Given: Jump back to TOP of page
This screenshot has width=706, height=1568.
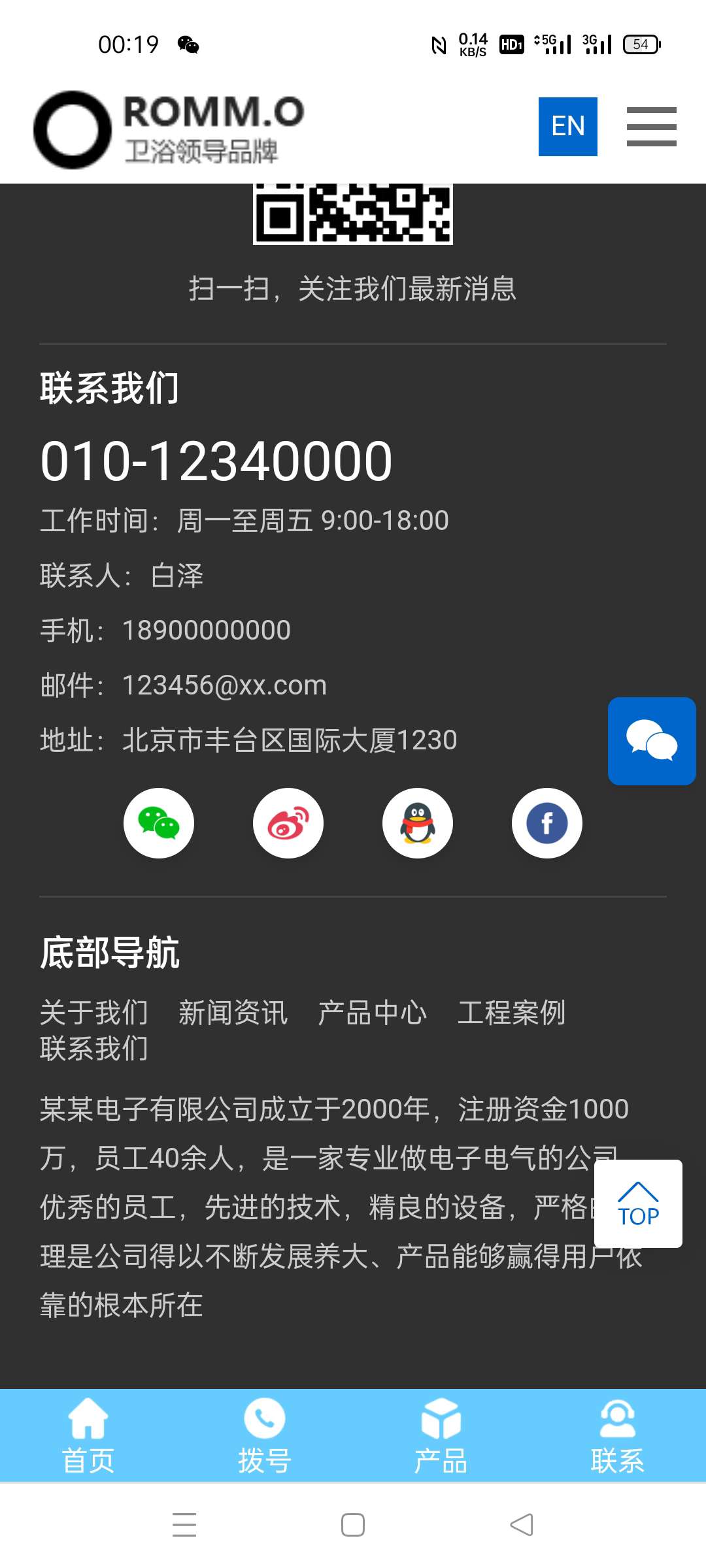Looking at the screenshot, I should pyautogui.click(x=638, y=1203).
